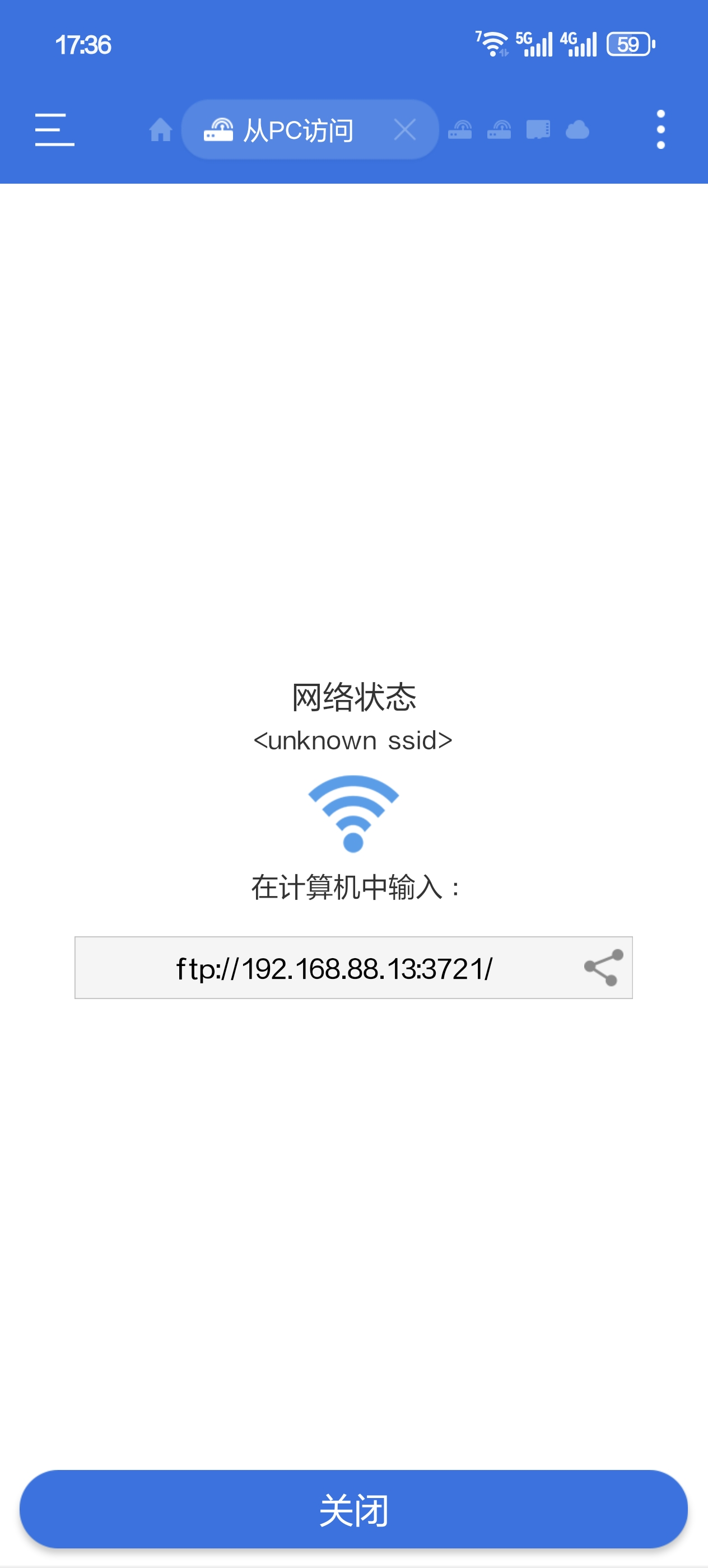The image size is (708, 1568).
Task: Open the FTP server icon in toolbar
Action: tap(499, 129)
